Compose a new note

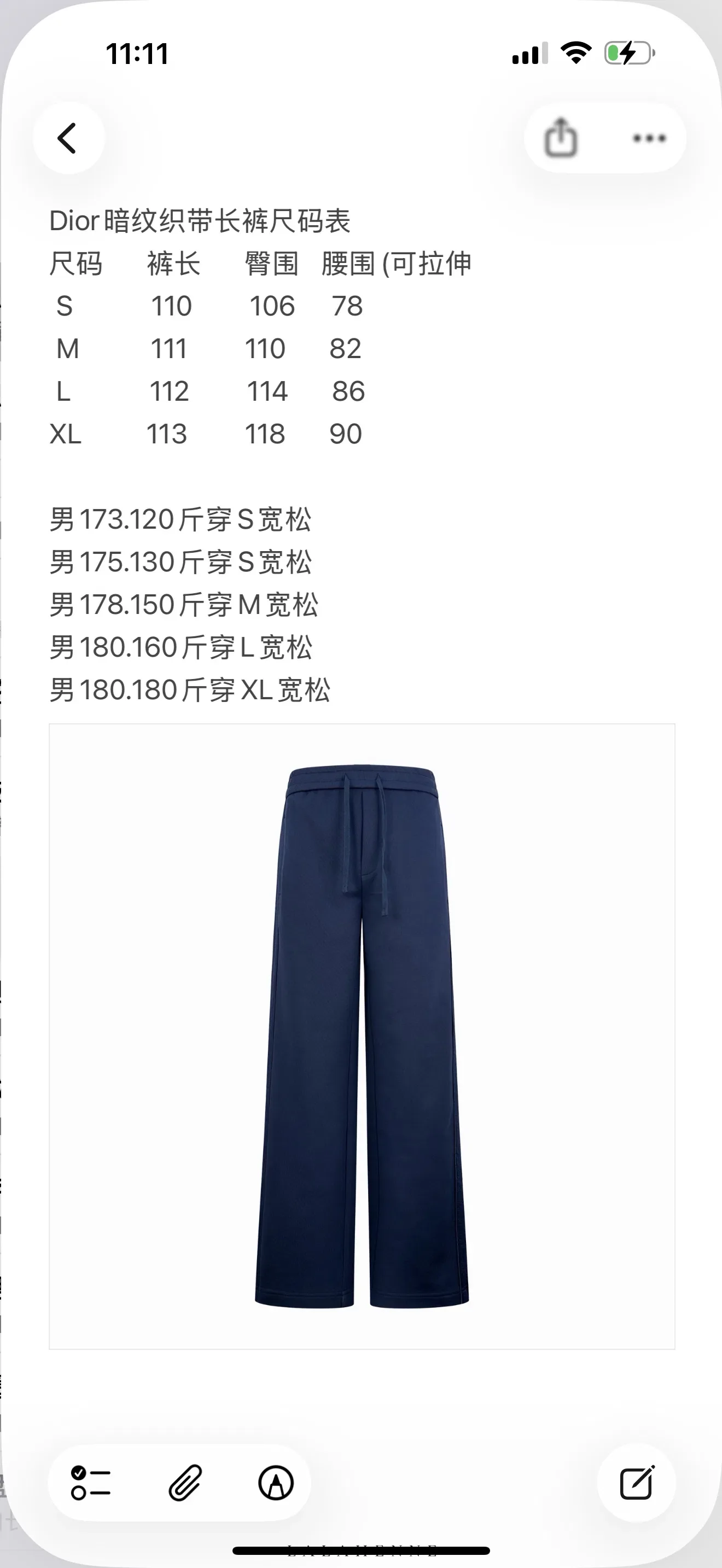tap(636, 1482)
